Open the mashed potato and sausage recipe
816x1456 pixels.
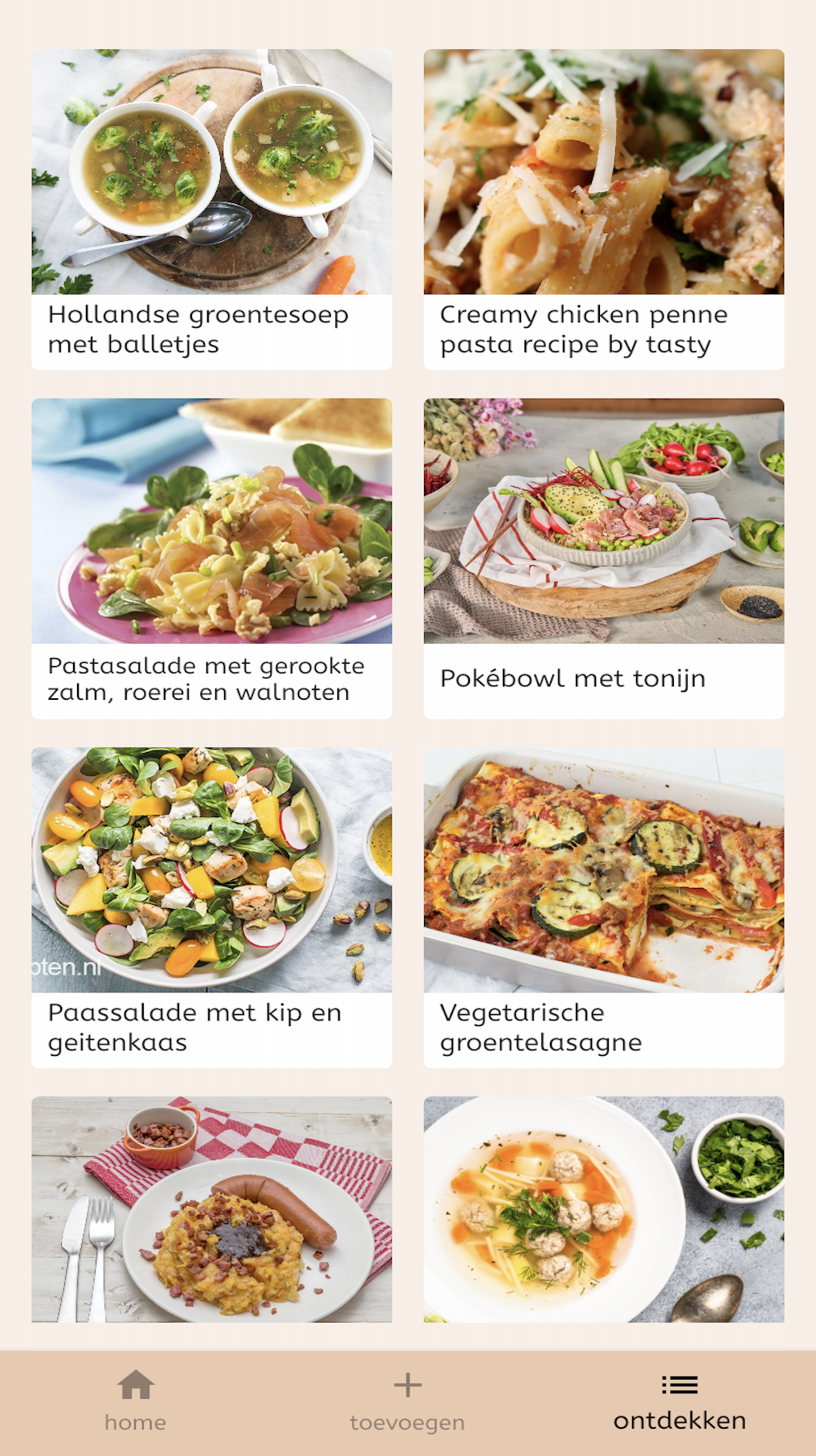coord(211,1209)
